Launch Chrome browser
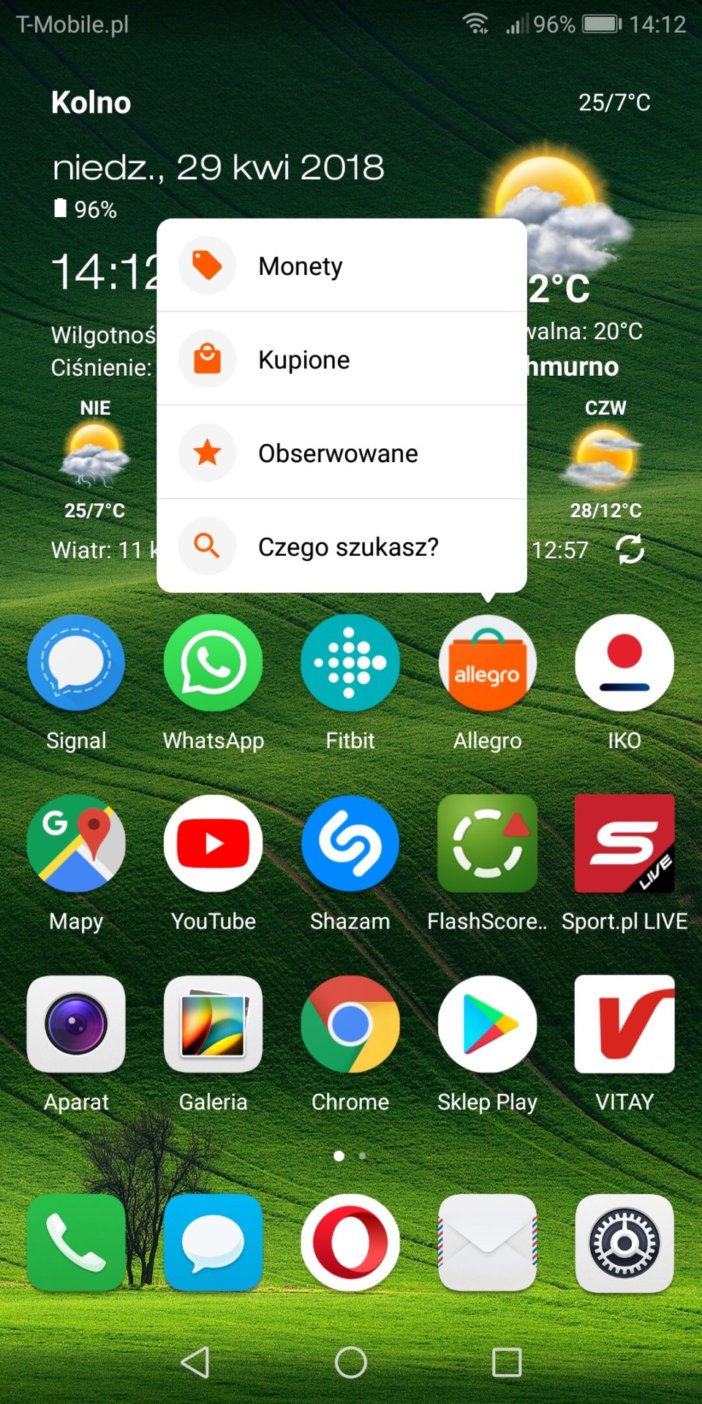702x1404 pixels. (350, 1024)
